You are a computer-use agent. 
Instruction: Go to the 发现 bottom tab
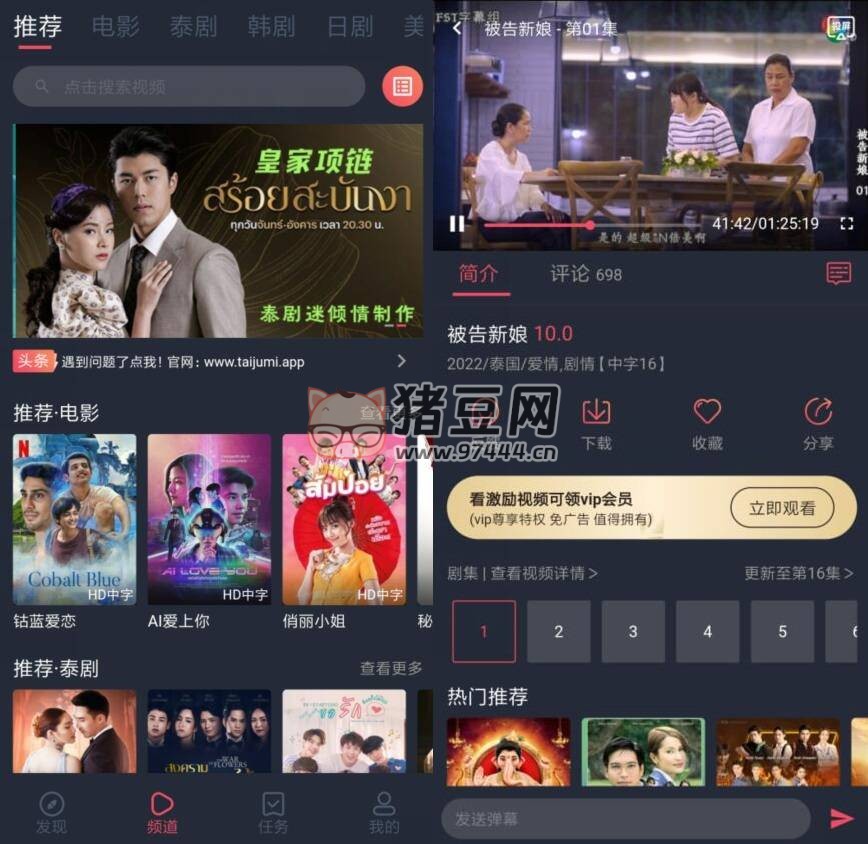pyautogui.click(x=51, y=813)
